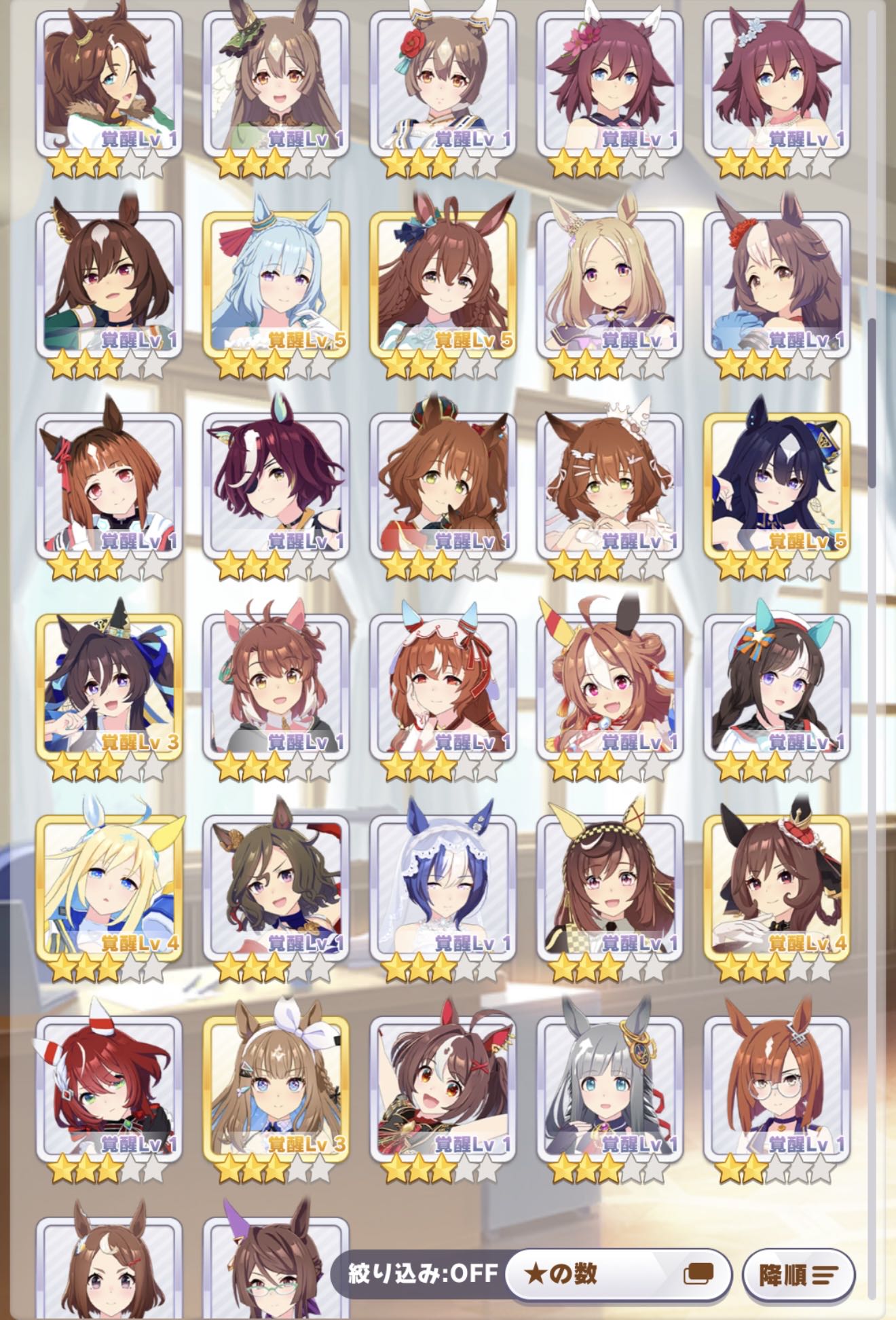Open the character making a heart with hands
Screen dimensions: 896x1320
click(x=610, y=486)
